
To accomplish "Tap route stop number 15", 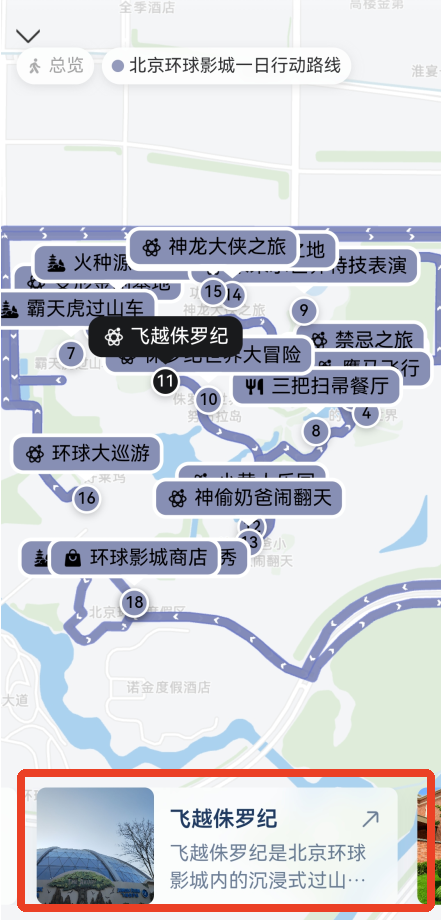I will [x=213, y=290].
